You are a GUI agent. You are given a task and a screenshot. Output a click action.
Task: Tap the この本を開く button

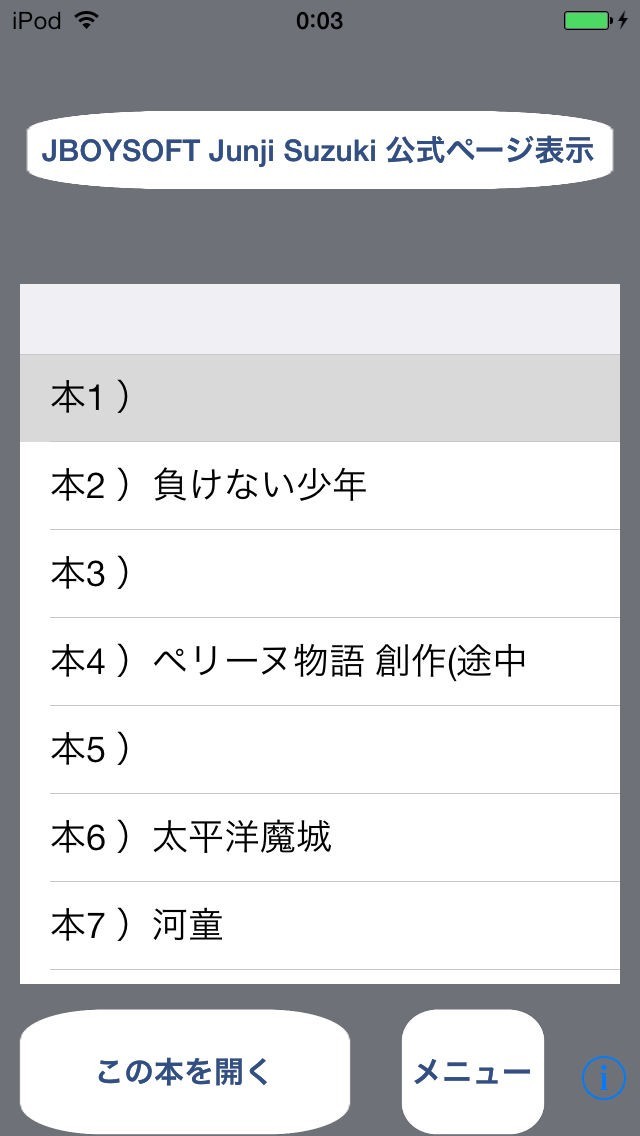184,1072
